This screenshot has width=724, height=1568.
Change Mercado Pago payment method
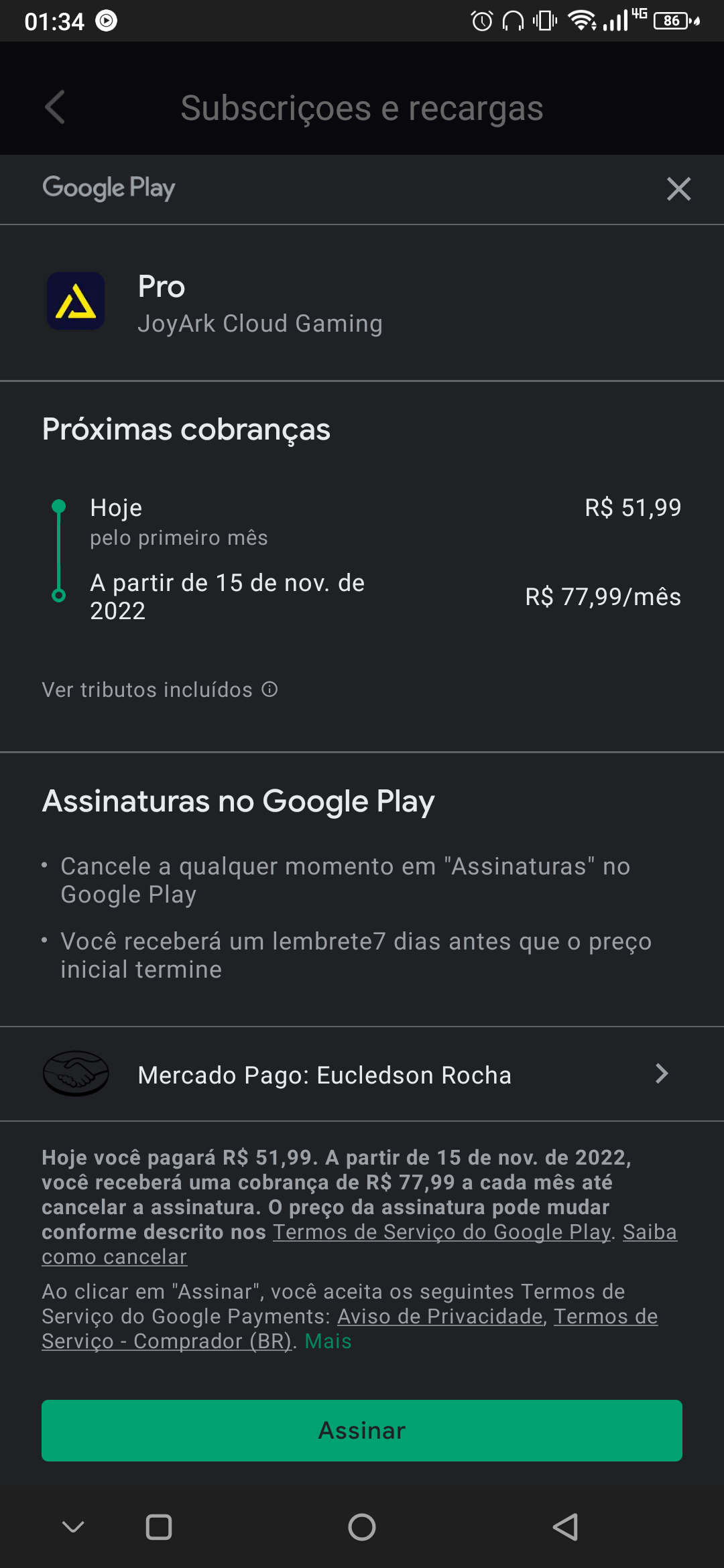point(362,1074)
